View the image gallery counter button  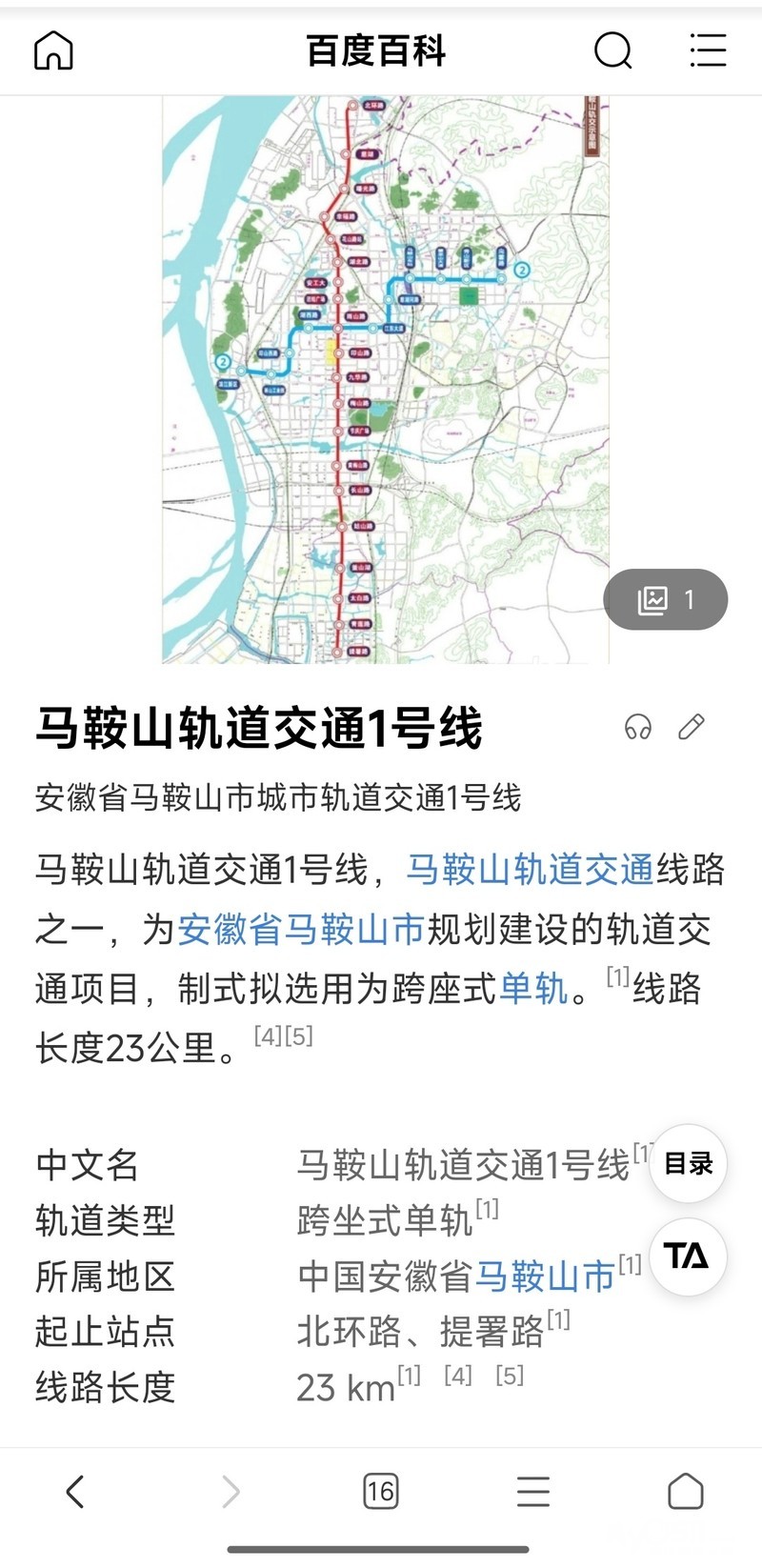point(665,599)
